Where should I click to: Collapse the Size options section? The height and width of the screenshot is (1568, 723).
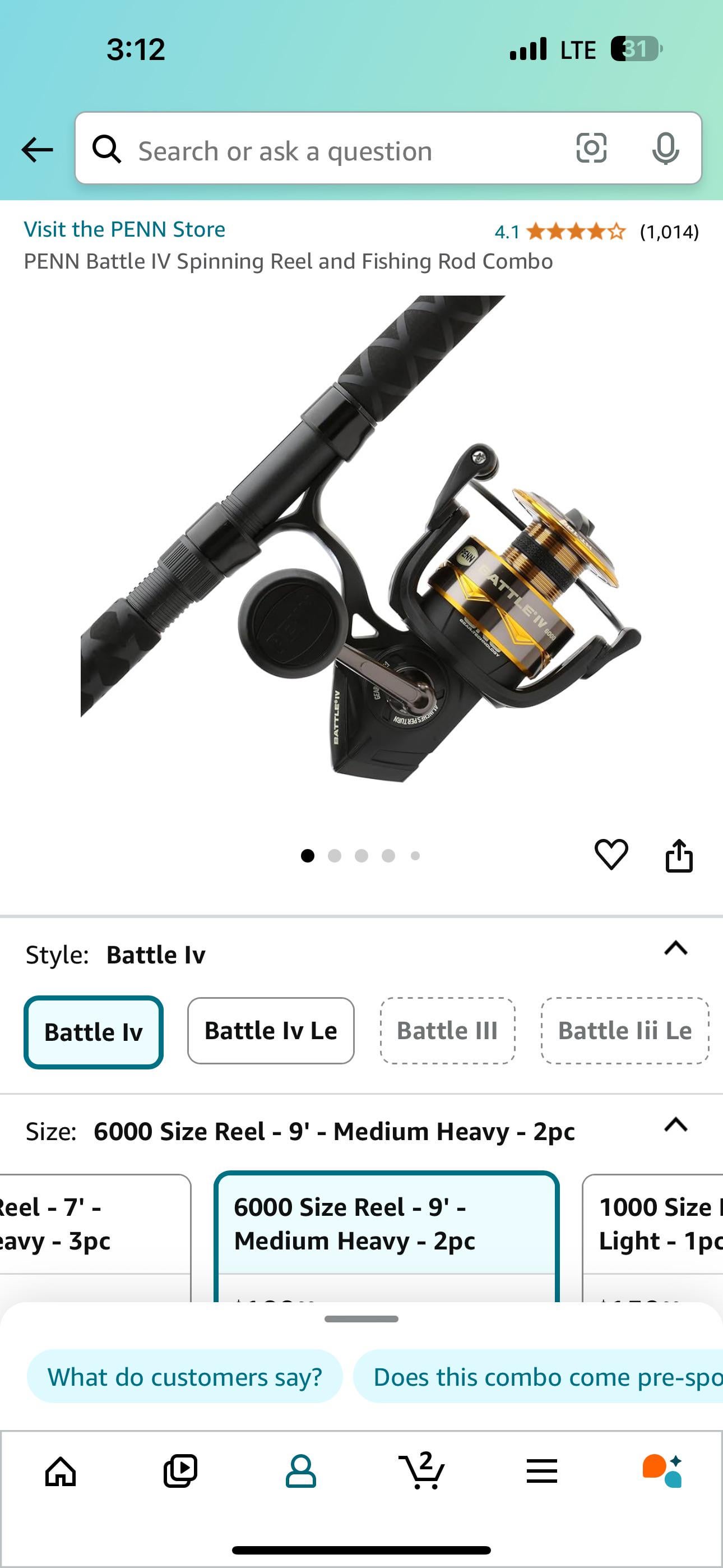tap(675, 1125)
